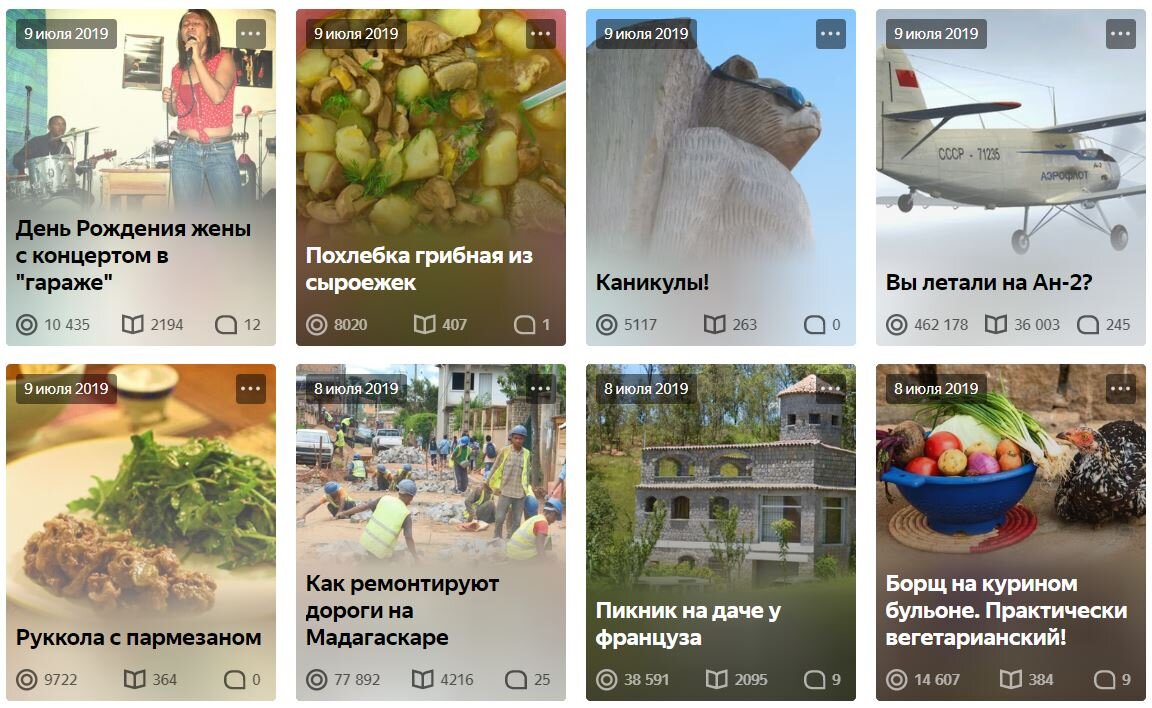Open the arugula with parmesan card
This screenshot has width=1152, height=708.
(x=139, y=637)
